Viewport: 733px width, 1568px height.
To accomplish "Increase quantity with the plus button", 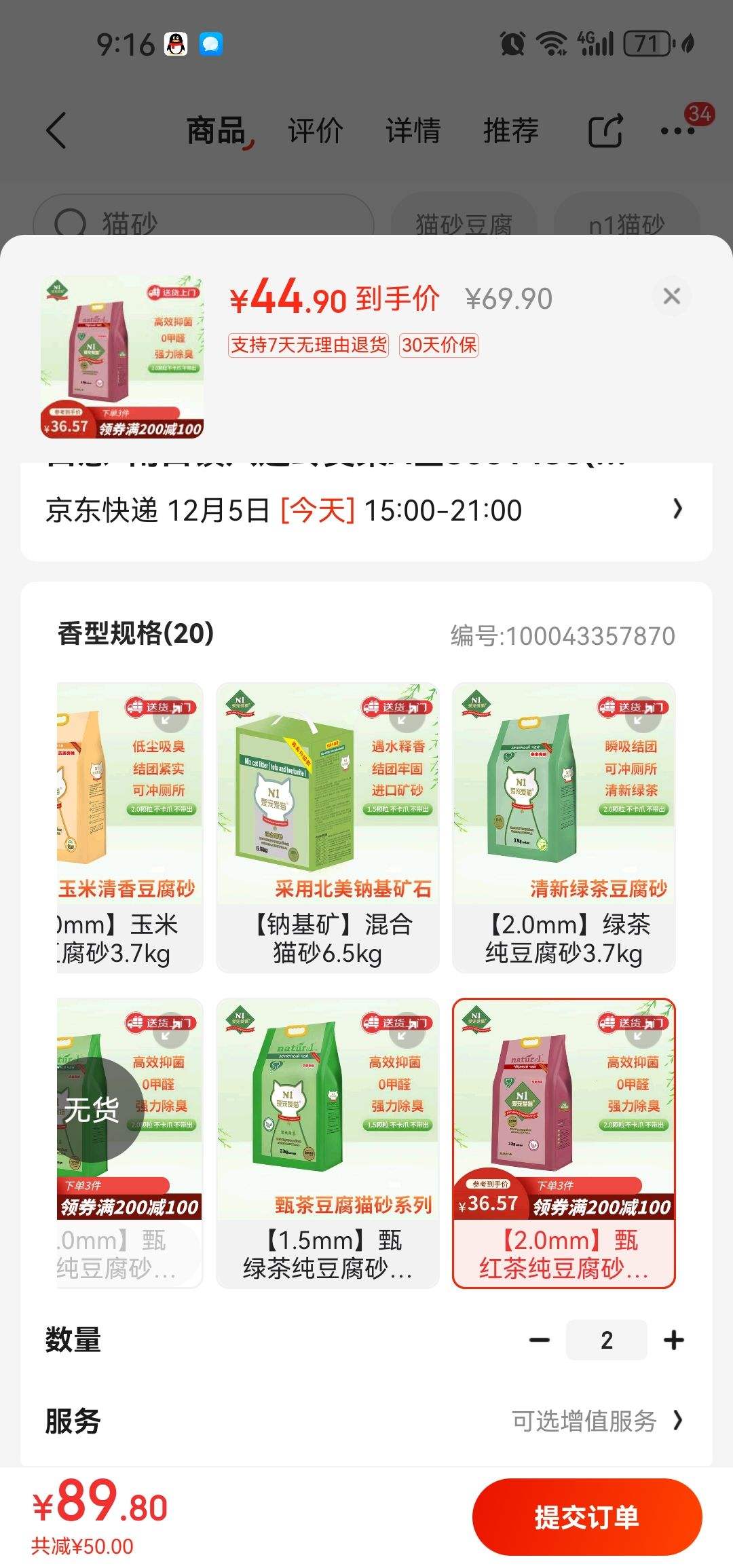I will 674,1340.
